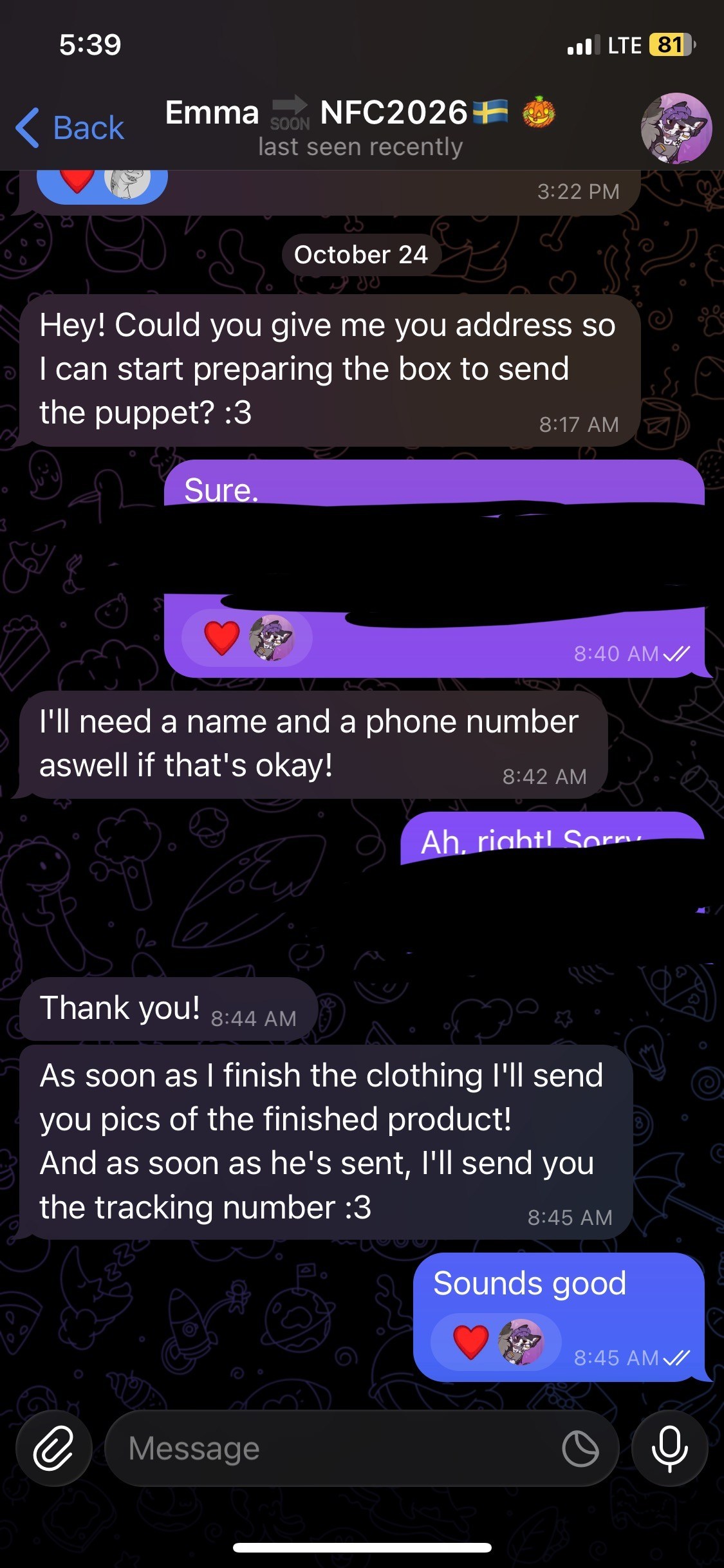
Task: Tap heart reaction on the 3:22 PM message
Action: (77, 180)
